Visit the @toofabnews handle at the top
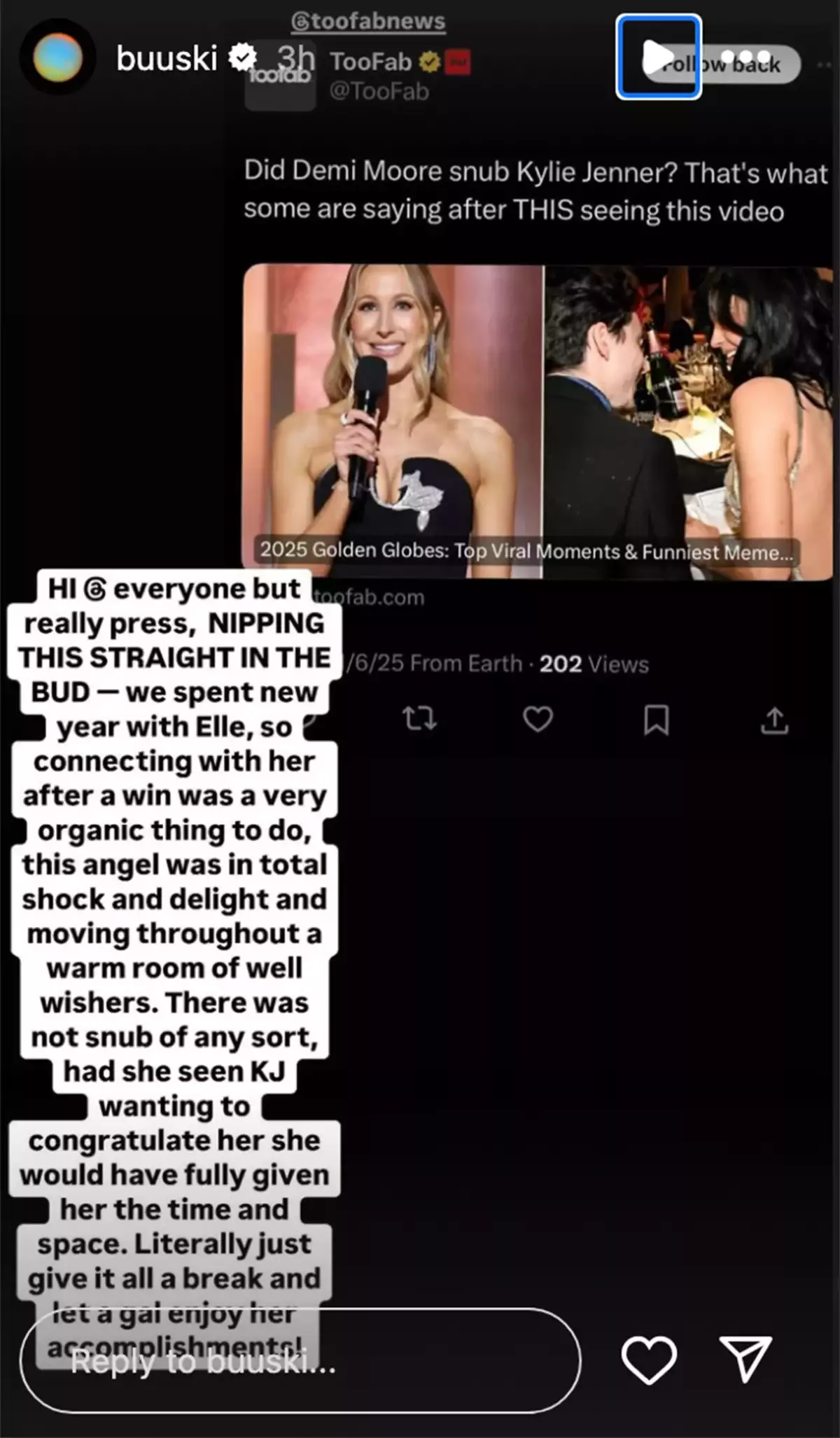Screen dimensions: 840x1438 367,20
